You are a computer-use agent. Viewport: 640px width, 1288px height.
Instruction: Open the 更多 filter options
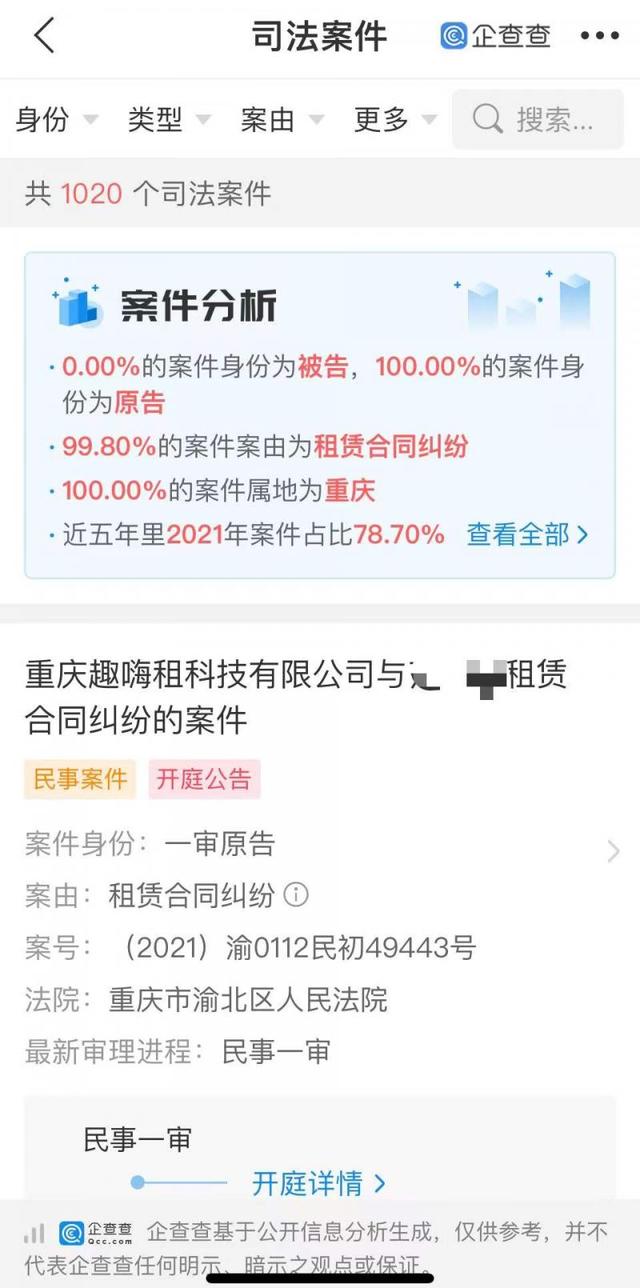(x=395, y=120)
